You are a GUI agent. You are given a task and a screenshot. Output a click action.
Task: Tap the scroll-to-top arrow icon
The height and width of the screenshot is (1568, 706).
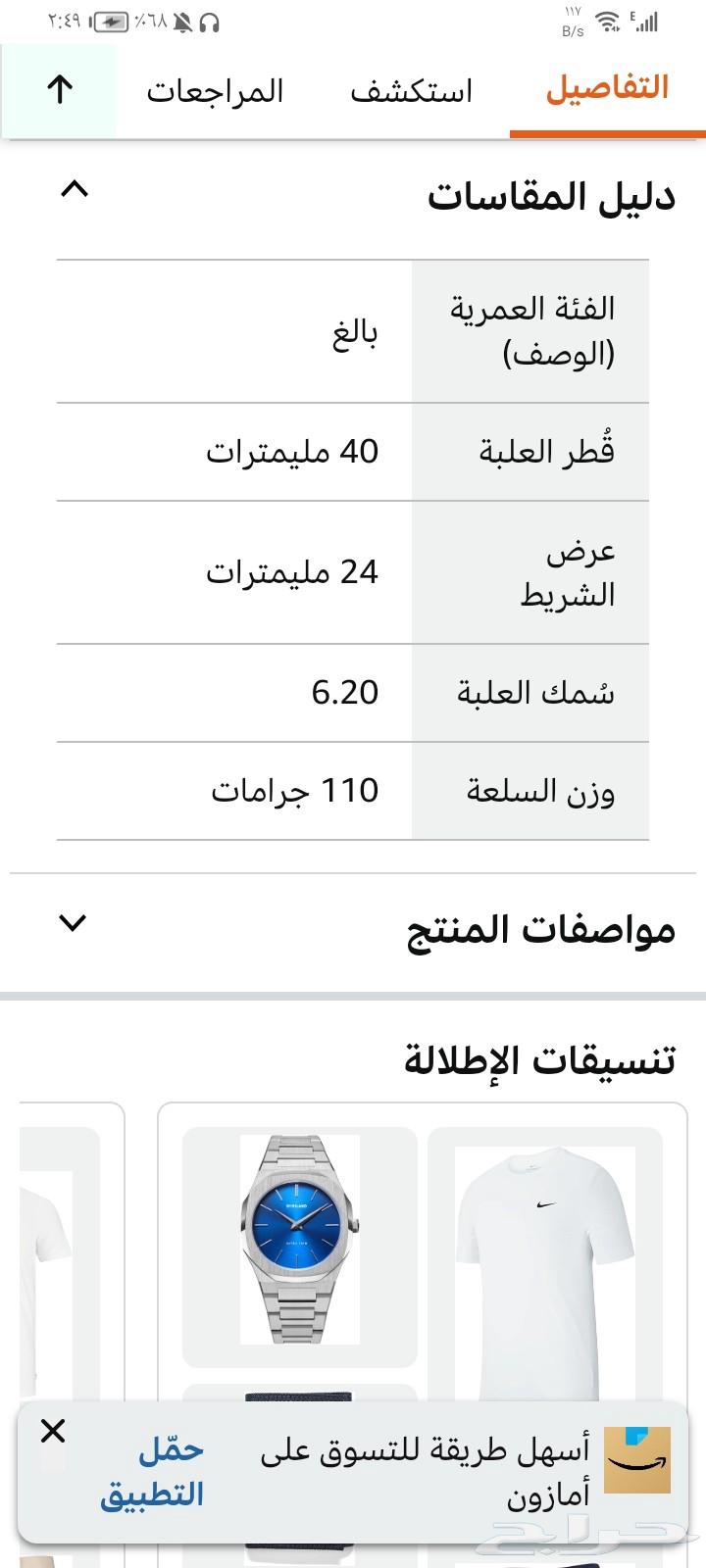point(59,89)
